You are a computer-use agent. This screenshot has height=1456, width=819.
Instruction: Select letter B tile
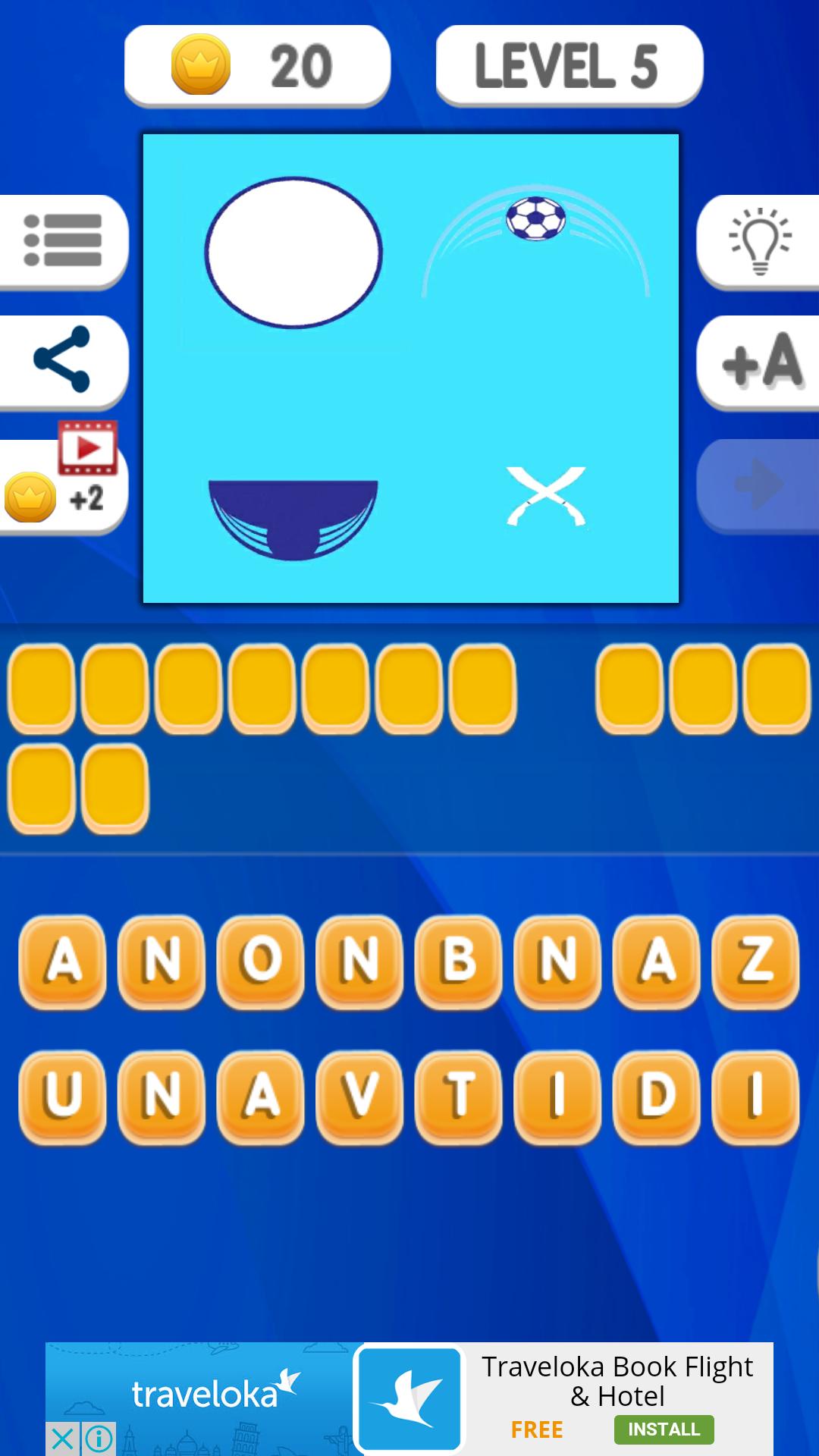pyautogui.click(x=459, y=961)
